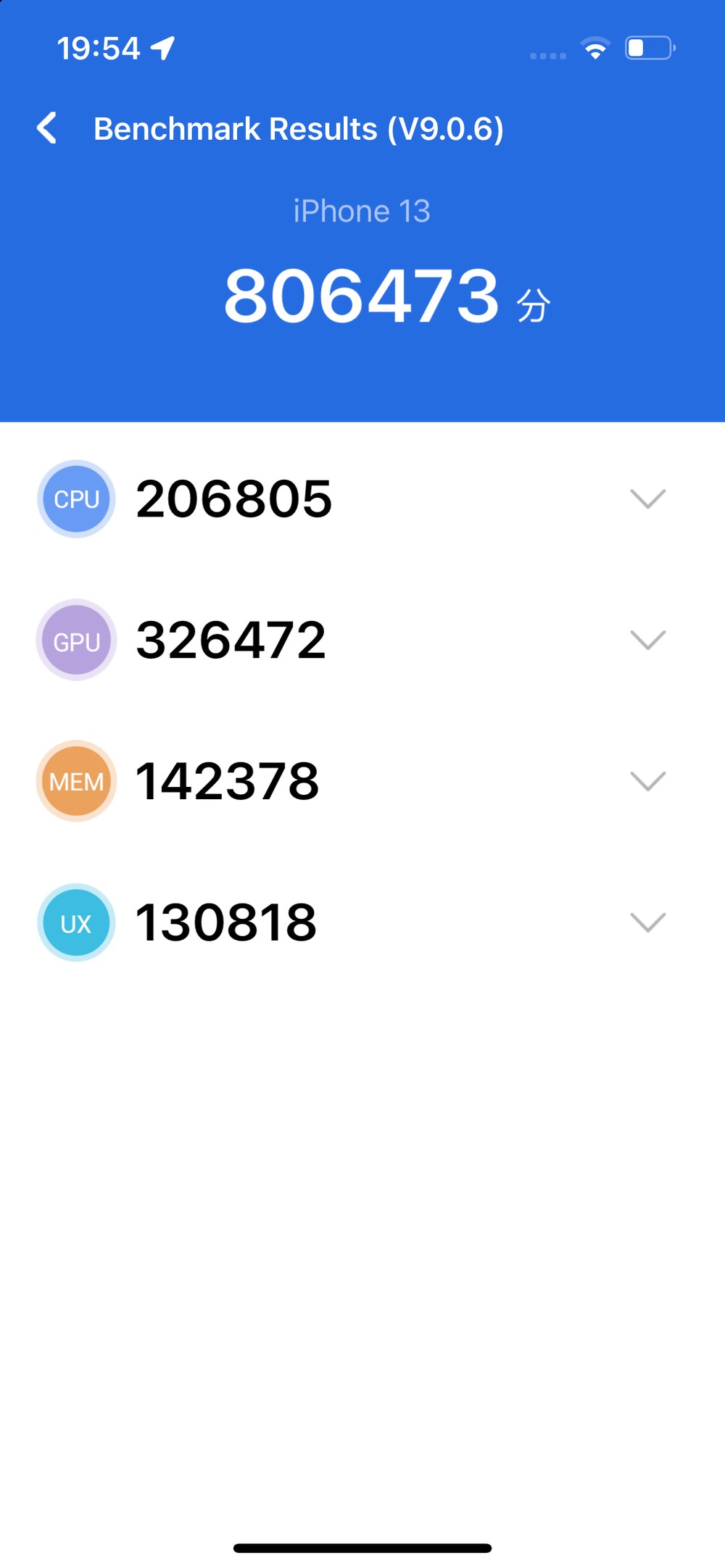Expand the GPU score breakdown
Screen dimensions: 725x1568
(647, 640)
